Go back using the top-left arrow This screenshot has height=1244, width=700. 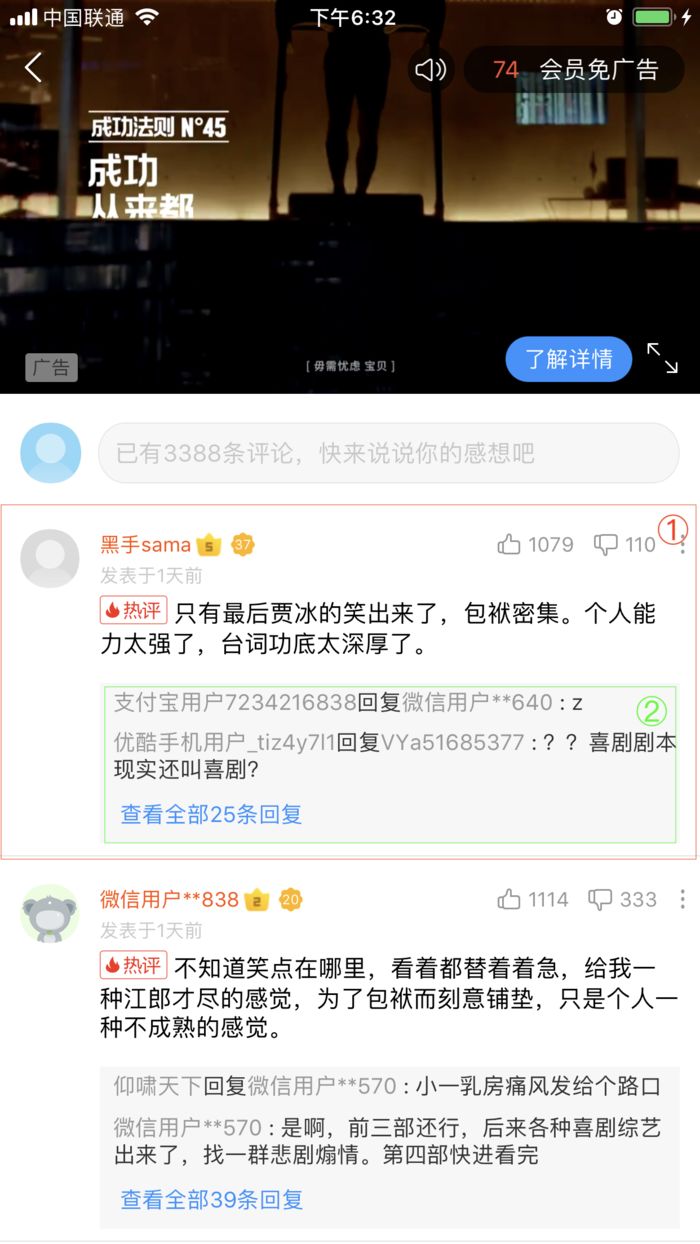[34, 68]
